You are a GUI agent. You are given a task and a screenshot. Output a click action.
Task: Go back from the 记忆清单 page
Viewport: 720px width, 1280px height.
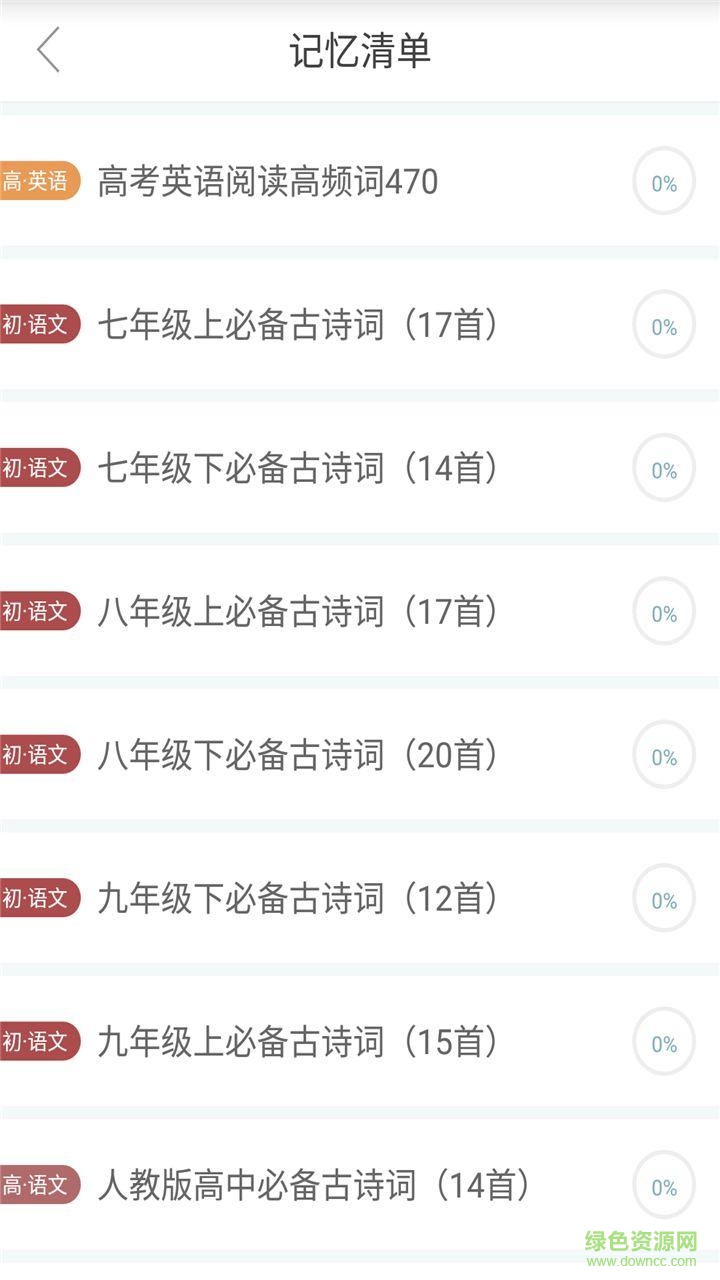click(x=48, y=51)
